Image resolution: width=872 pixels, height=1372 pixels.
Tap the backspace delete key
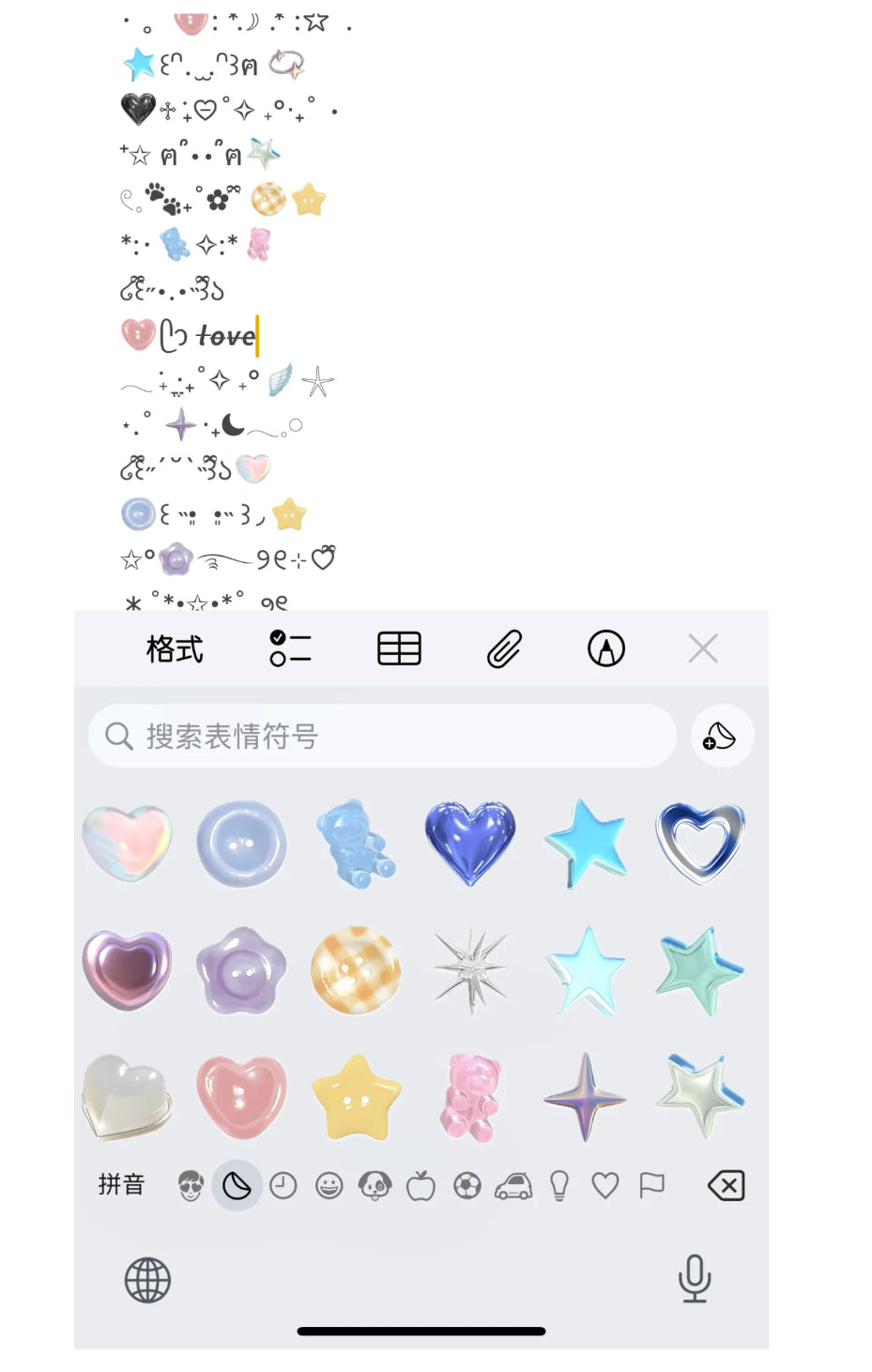click(x=727, y=1185)
